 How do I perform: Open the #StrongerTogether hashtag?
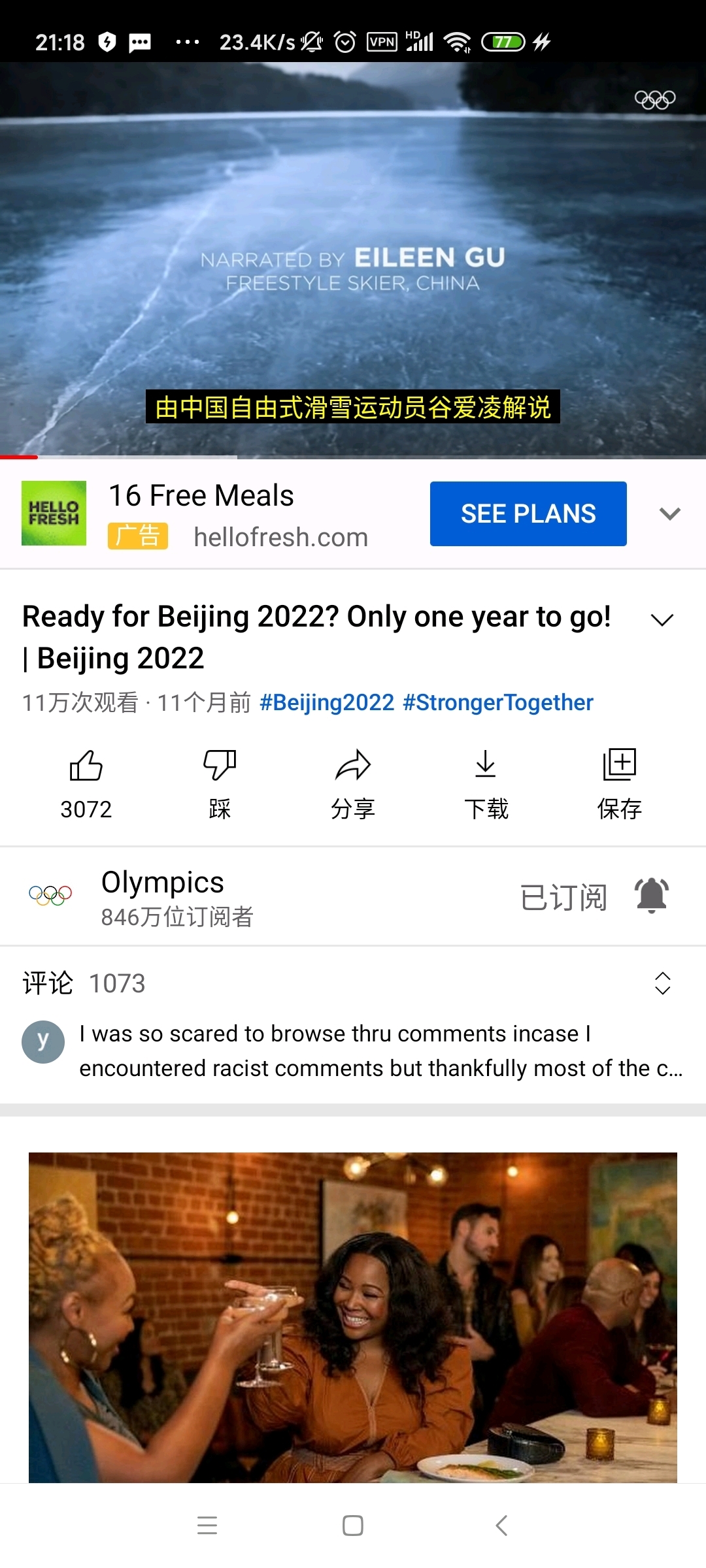497,702
